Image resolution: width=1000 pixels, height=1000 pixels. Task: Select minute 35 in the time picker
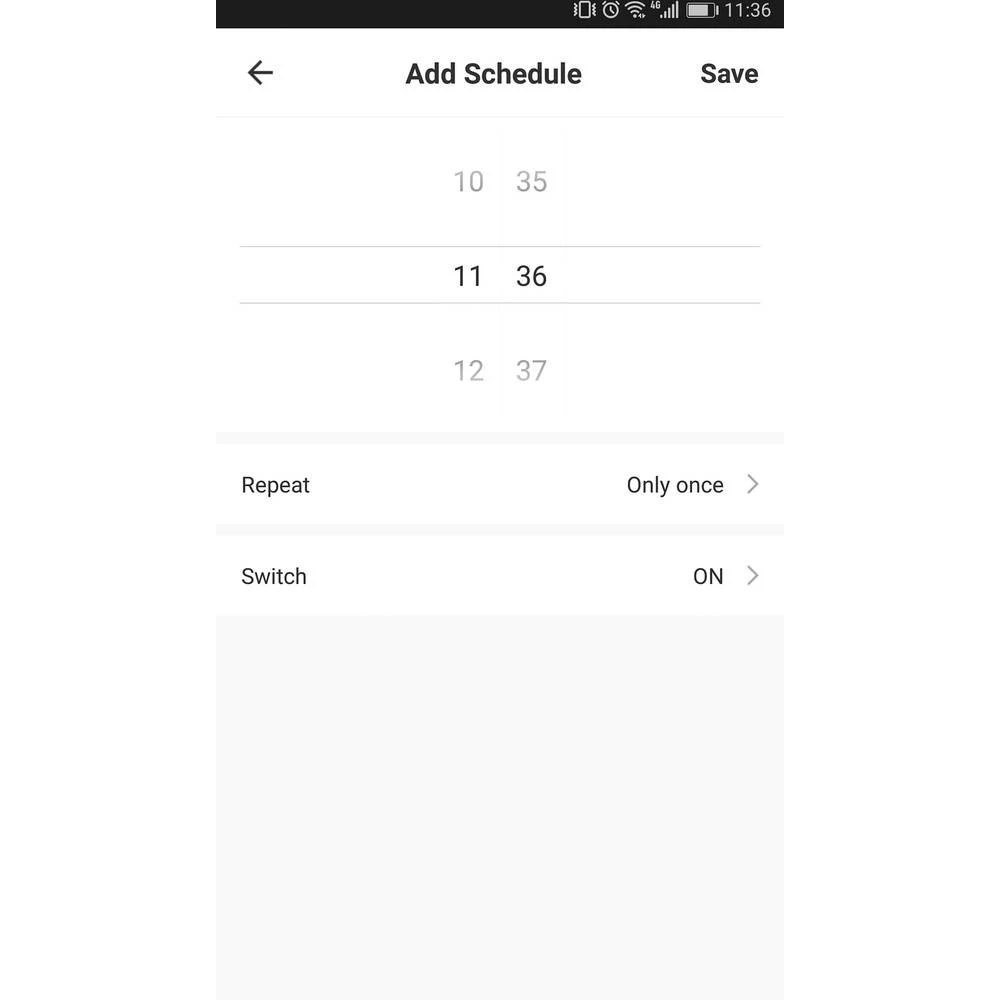pos(531,182)
